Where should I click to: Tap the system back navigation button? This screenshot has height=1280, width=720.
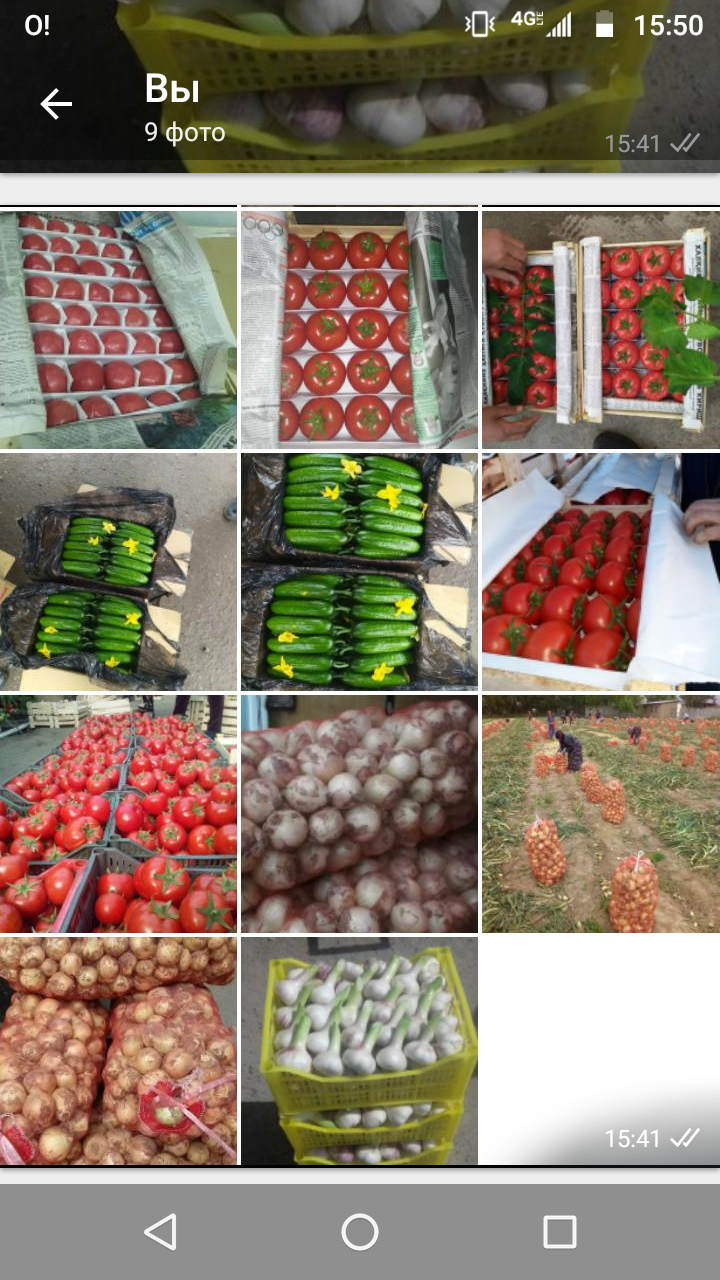pos(160,1232)
